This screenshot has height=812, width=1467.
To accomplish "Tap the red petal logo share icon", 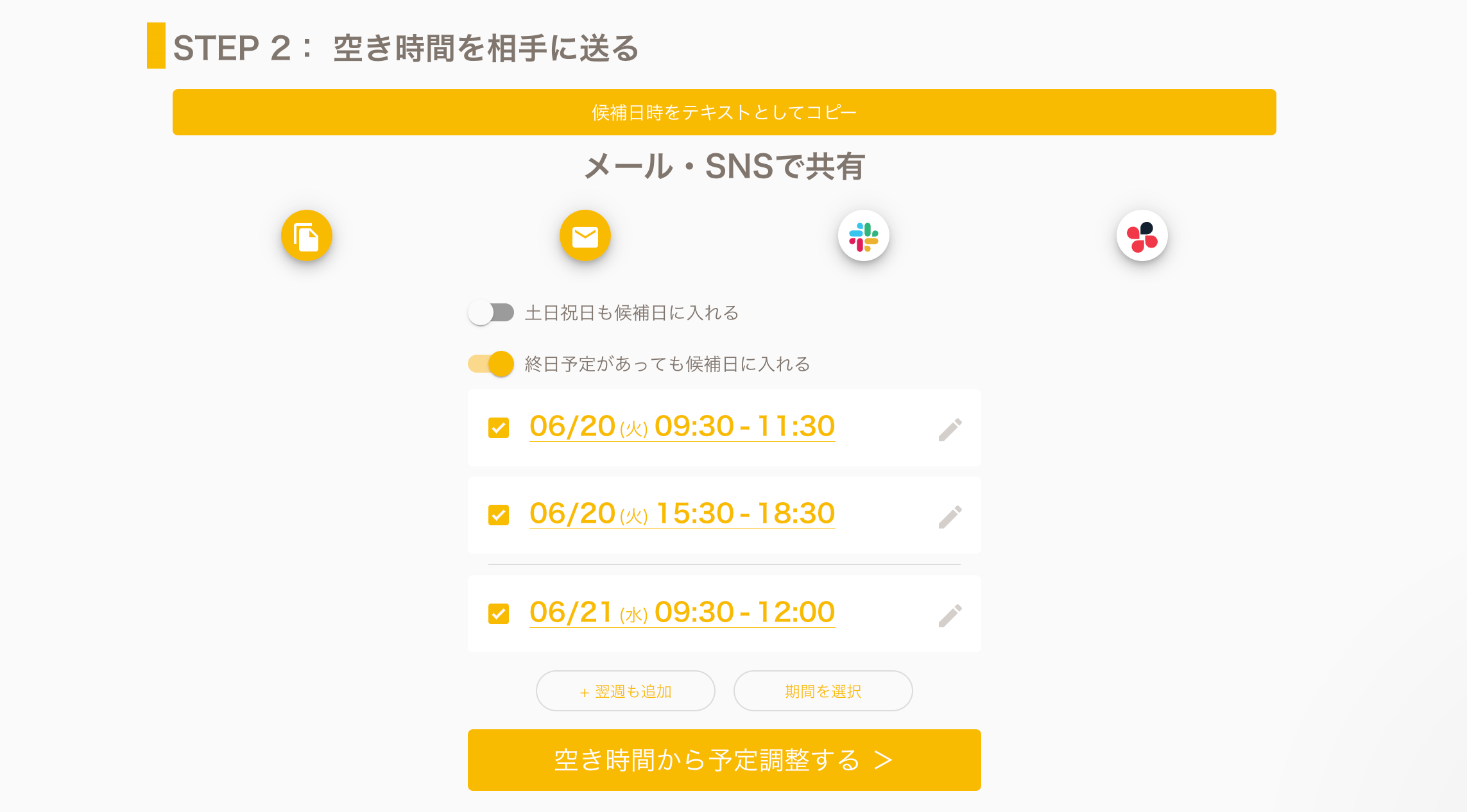I will click(x=1142, y=236).
